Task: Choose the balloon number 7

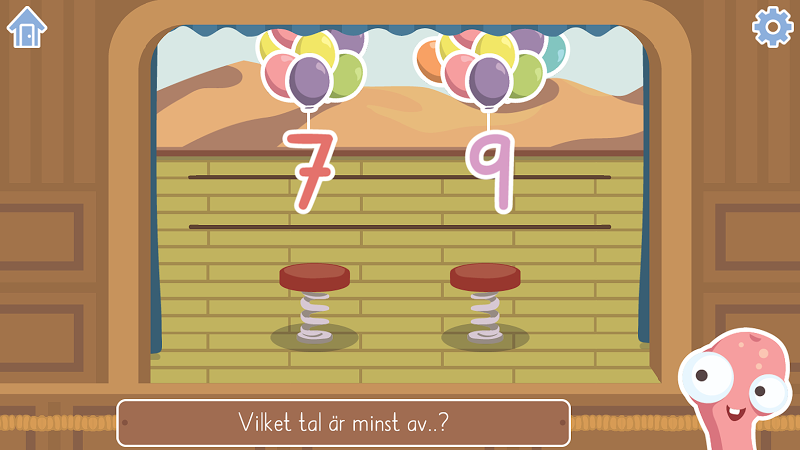Action: [x=309, y=168]
